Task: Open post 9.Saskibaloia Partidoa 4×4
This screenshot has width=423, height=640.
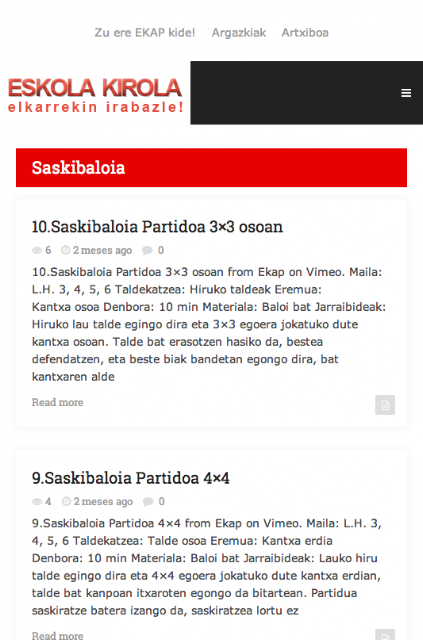Action: click(131, 478)
